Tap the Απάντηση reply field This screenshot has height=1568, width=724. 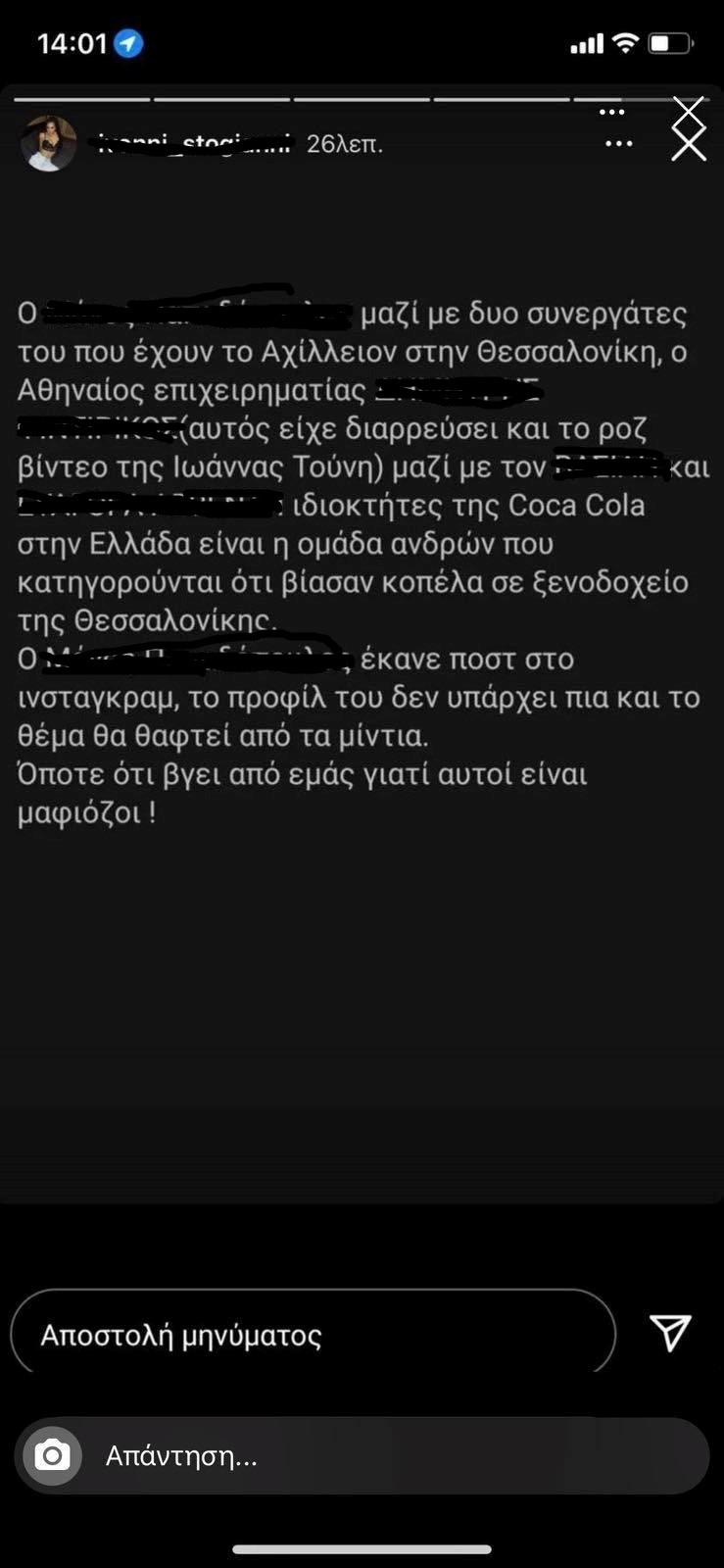click(392, 1455)
